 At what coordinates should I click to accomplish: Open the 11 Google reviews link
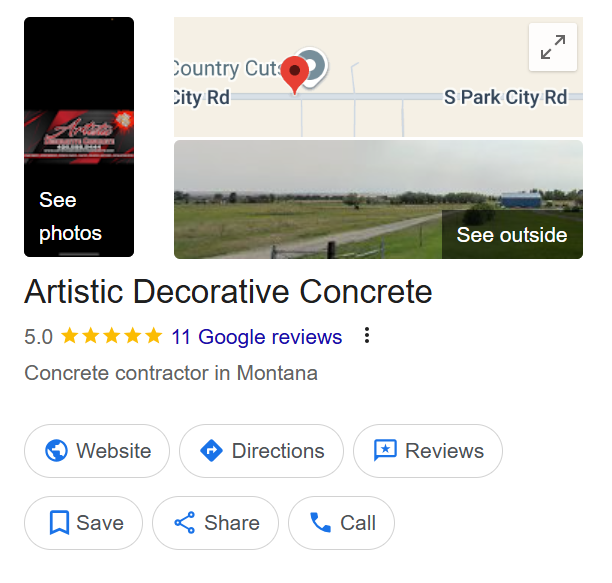257,337
